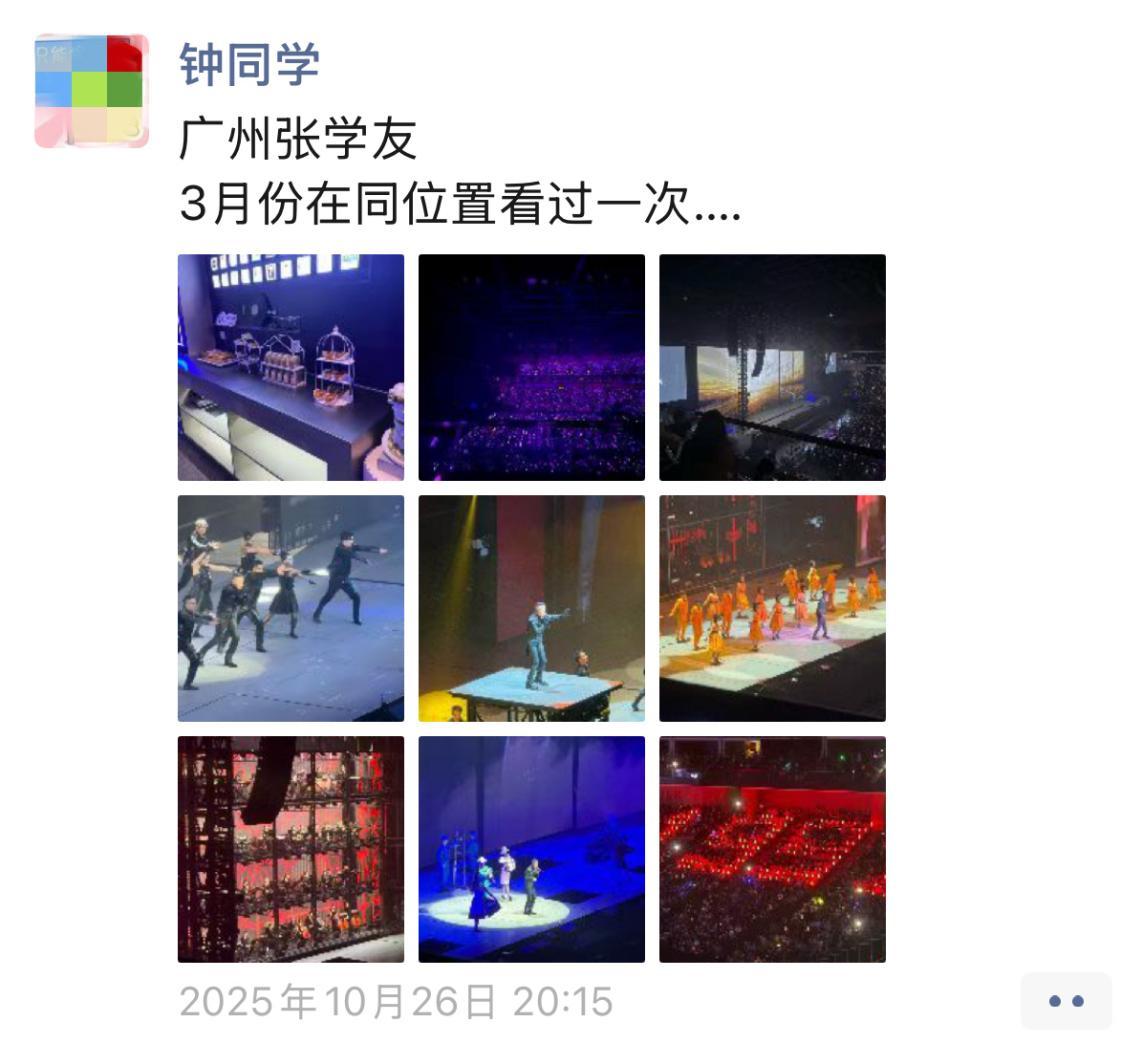Tap the username 钟同学
Image resolution: width=1142 pixels, height=1044 pixels.
coord(249,65)
